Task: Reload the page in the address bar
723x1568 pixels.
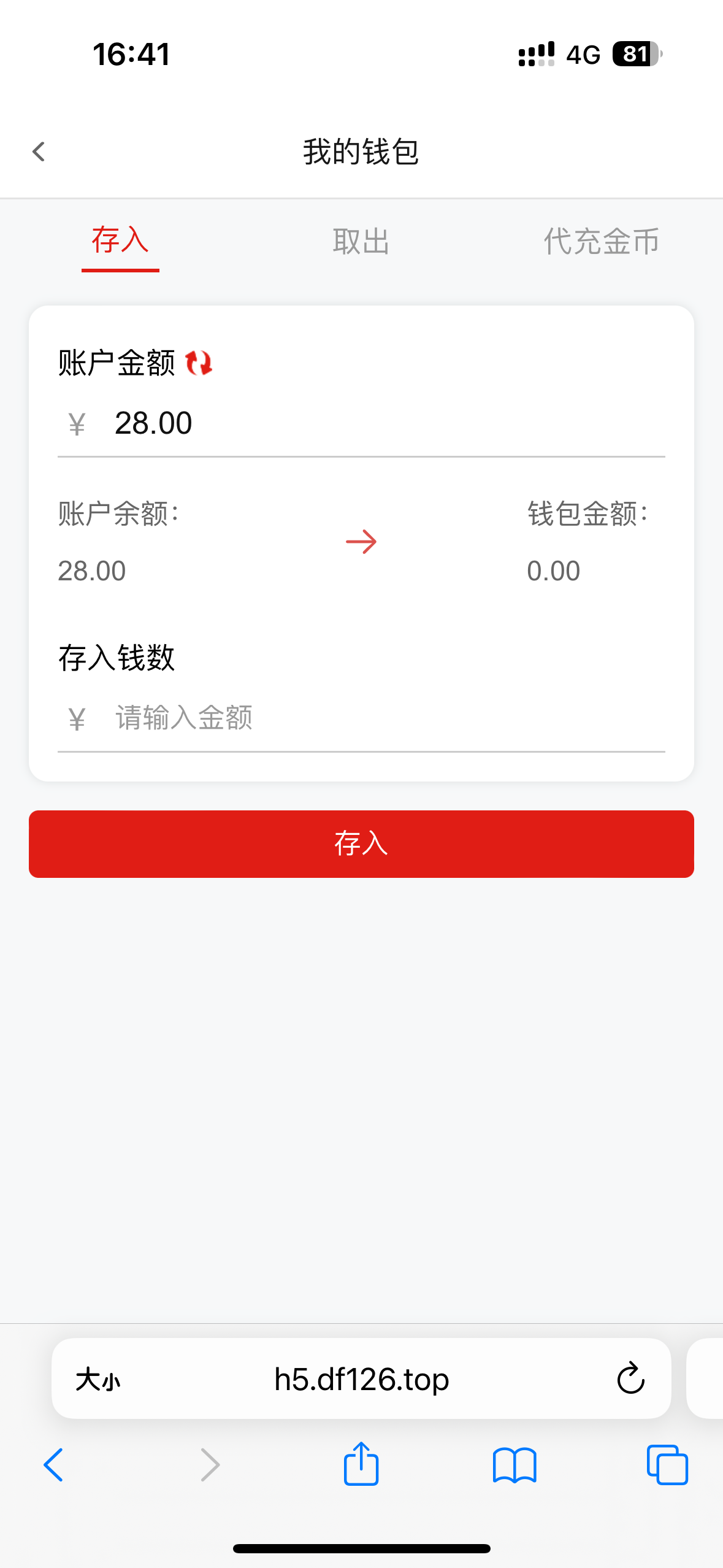Action: pos(630,1378)
